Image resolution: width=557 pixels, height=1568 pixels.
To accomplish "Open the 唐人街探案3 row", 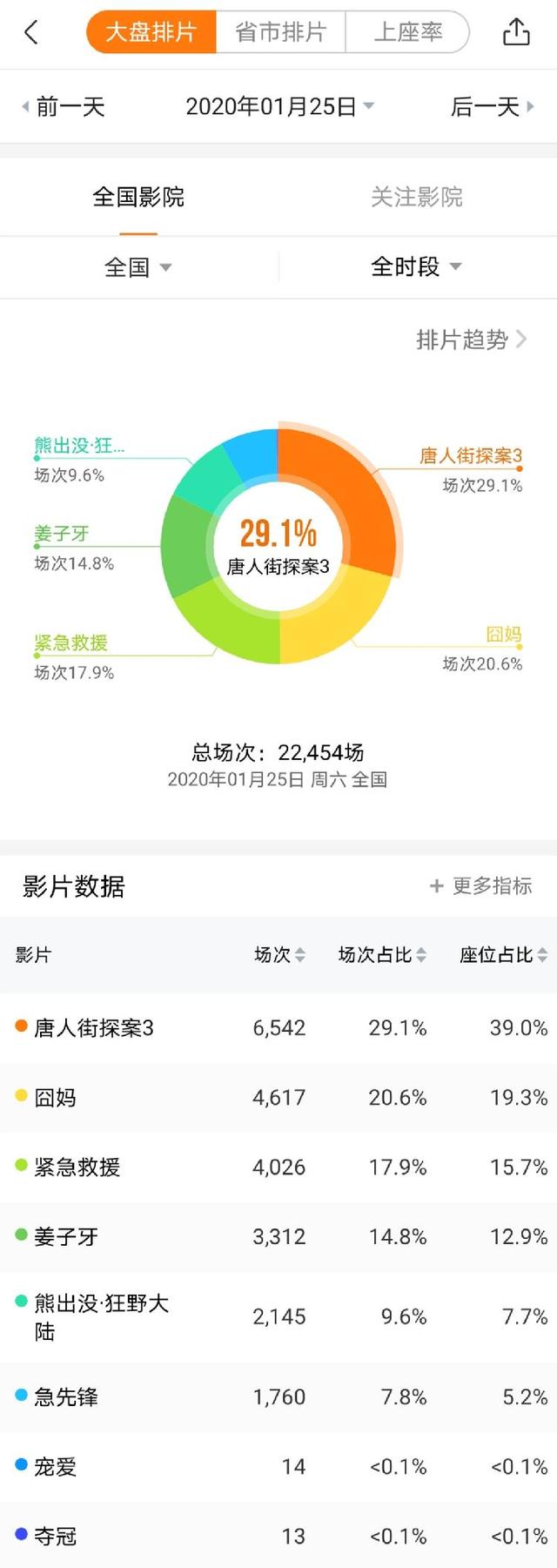I will (x=278, y=1027).
